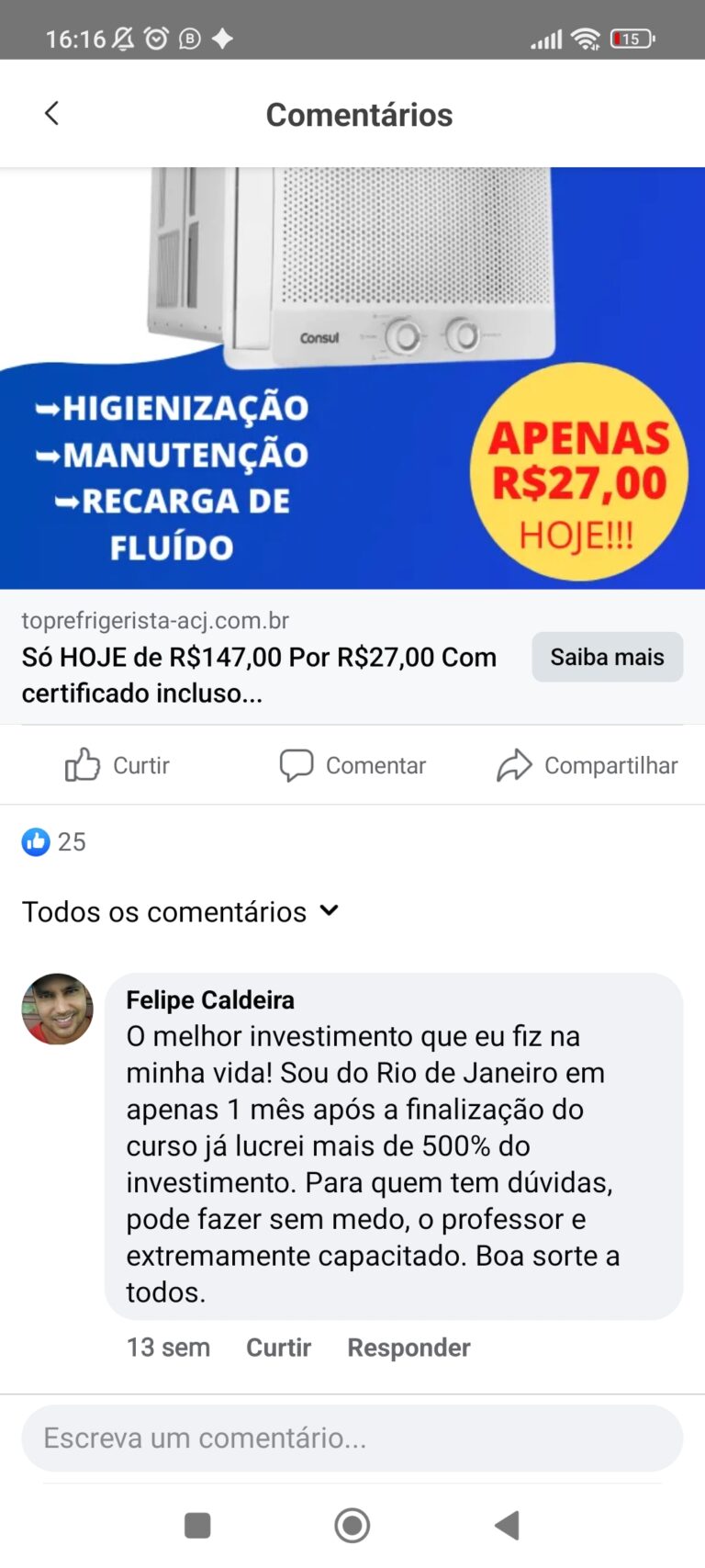Reply to Felipe Caldeira's comment
This screenshot has width=705, height=1568.
pyautogui.click(x=408, y=1348)
